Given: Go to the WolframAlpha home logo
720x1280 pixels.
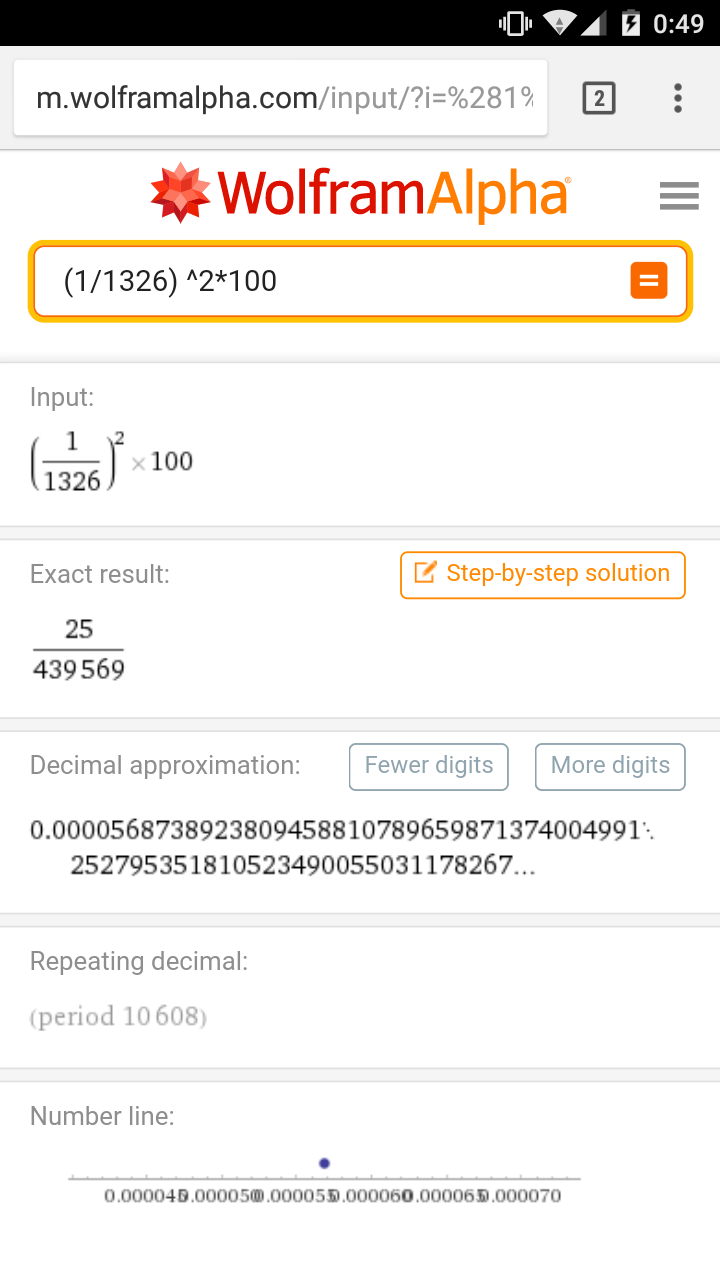Looking at the screenshot, I should tap(360, 194).
